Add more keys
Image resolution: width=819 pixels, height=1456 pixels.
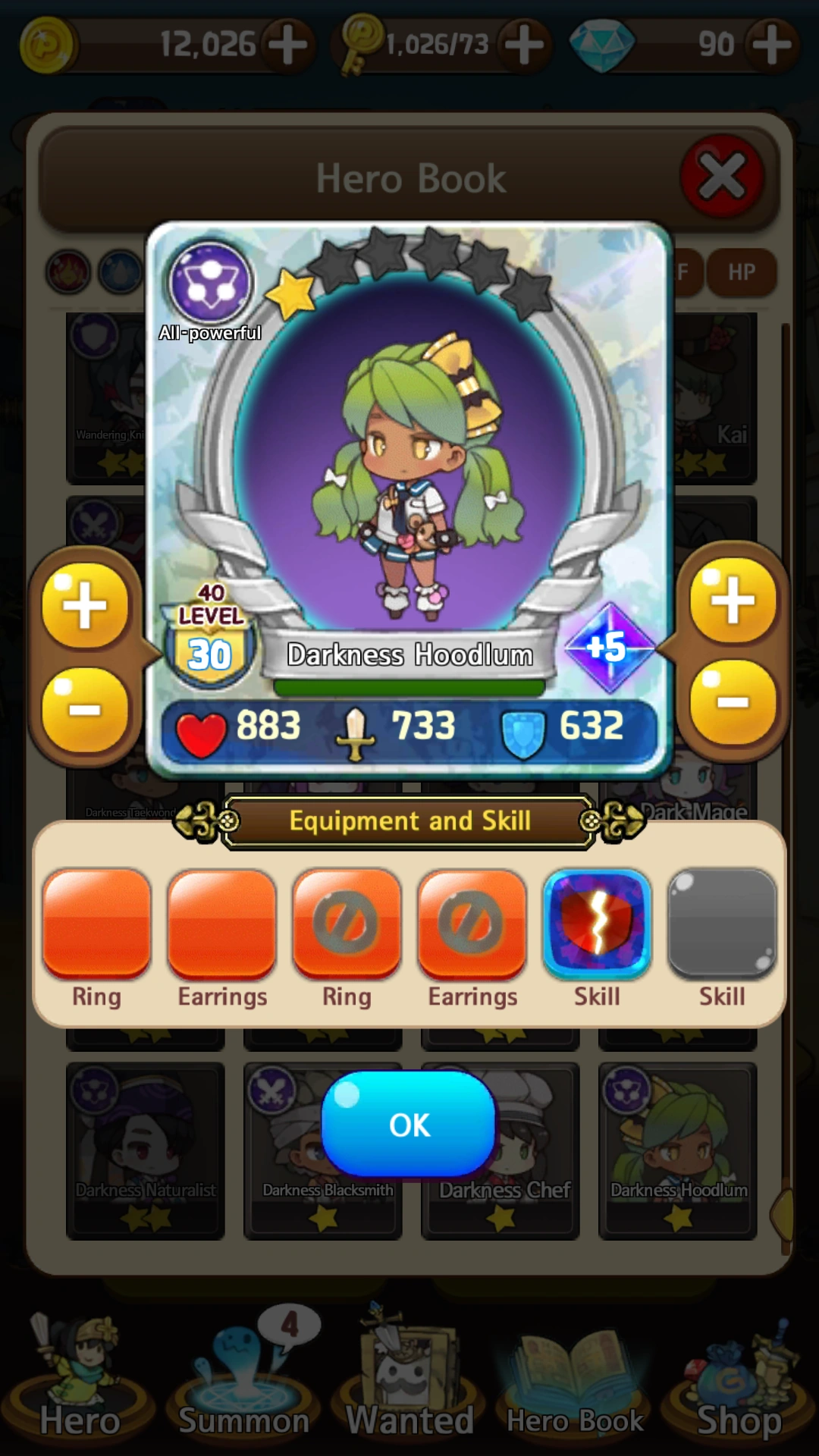click(x=525, y=44)
